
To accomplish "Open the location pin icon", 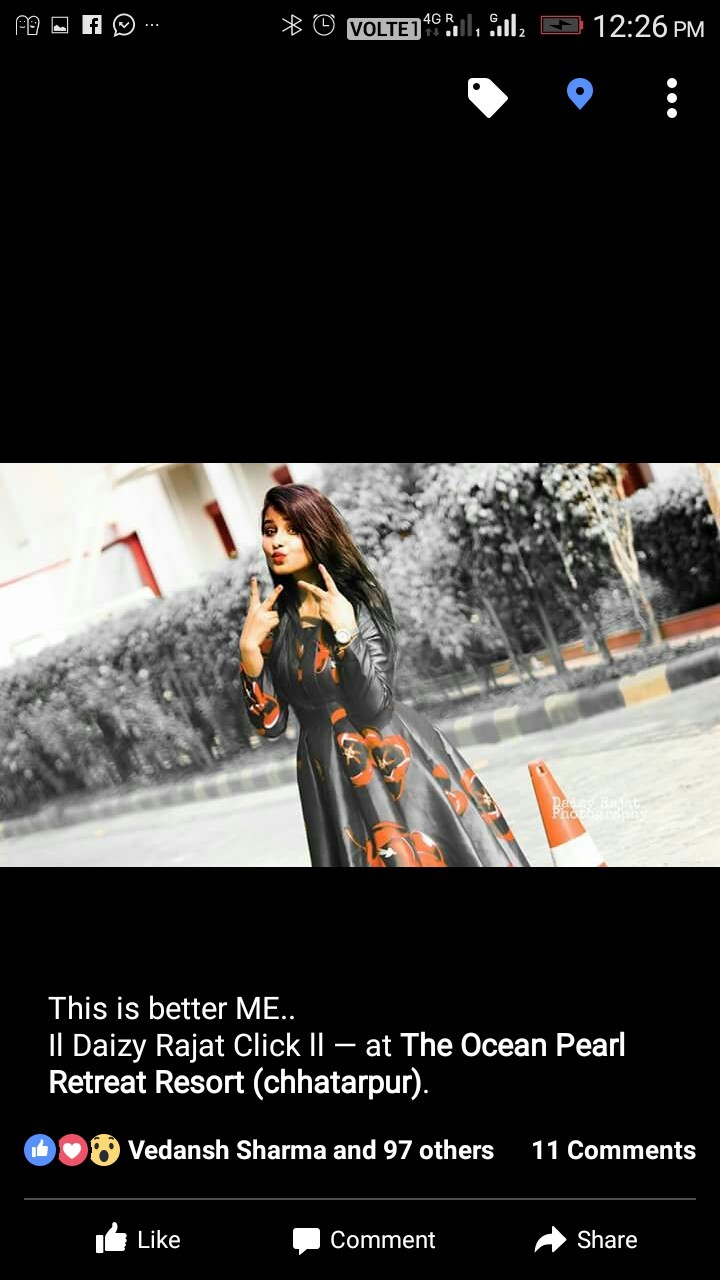I will pos(580,95).
